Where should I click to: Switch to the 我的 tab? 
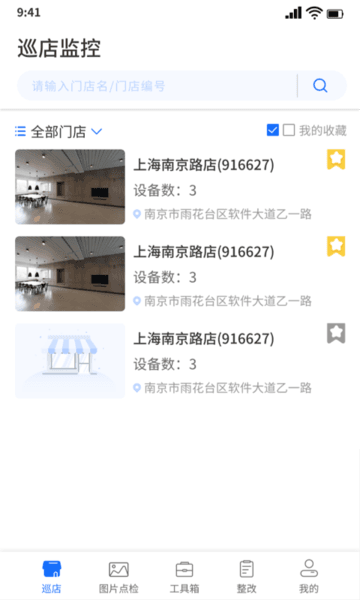coord(308,577)
